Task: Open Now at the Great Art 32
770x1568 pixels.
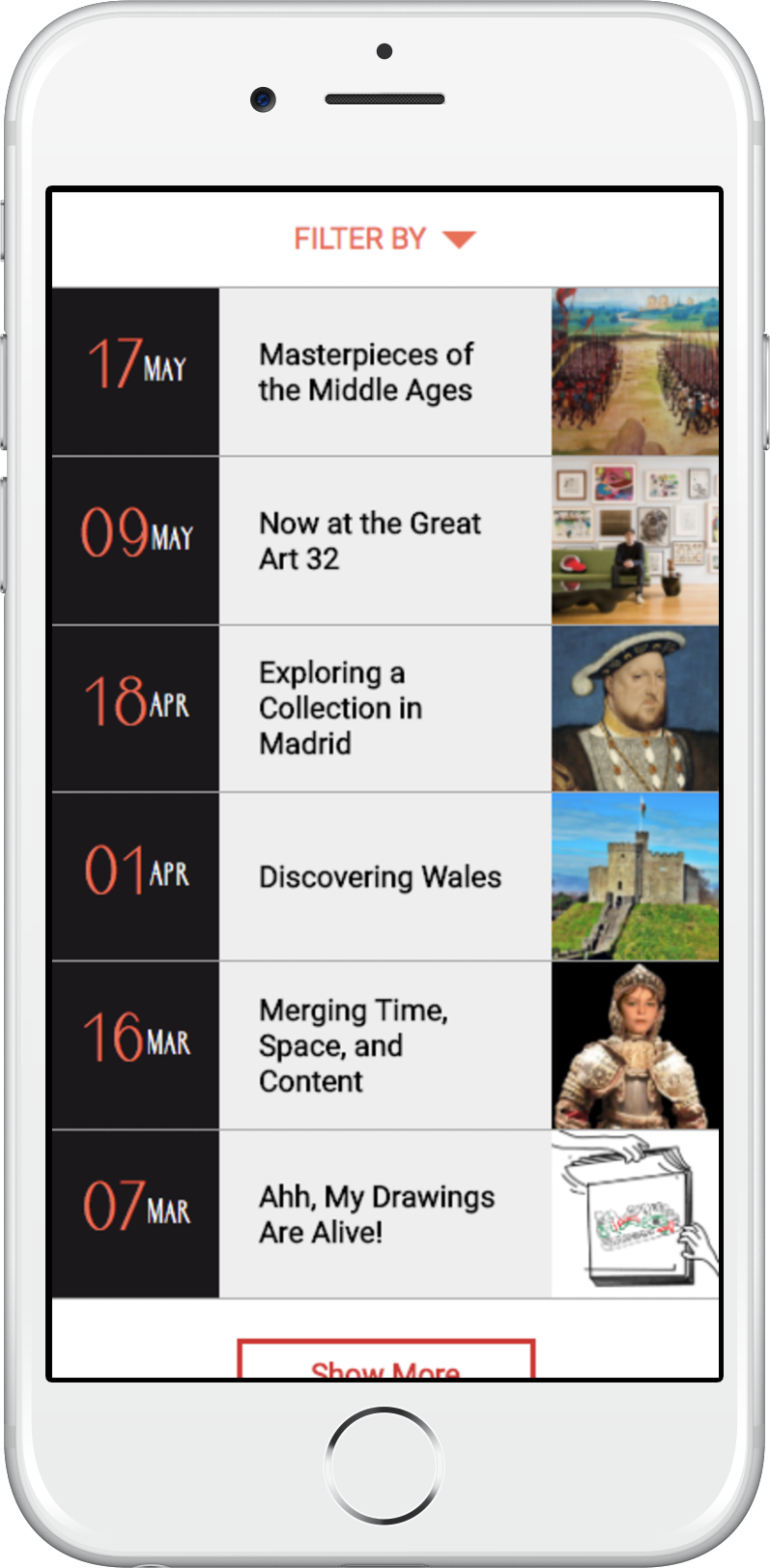Action: pos(370,541)
